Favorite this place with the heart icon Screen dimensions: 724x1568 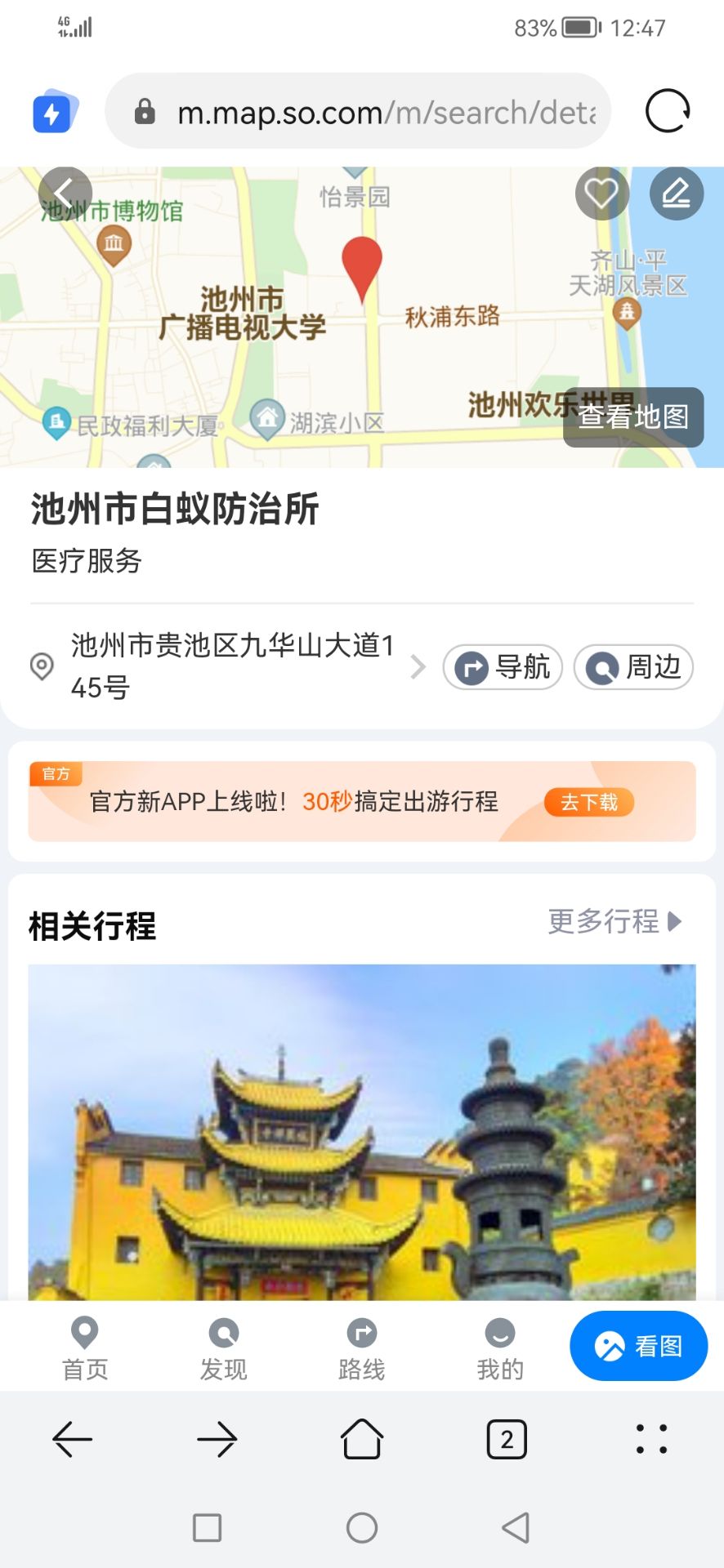(x=601, y=194)
